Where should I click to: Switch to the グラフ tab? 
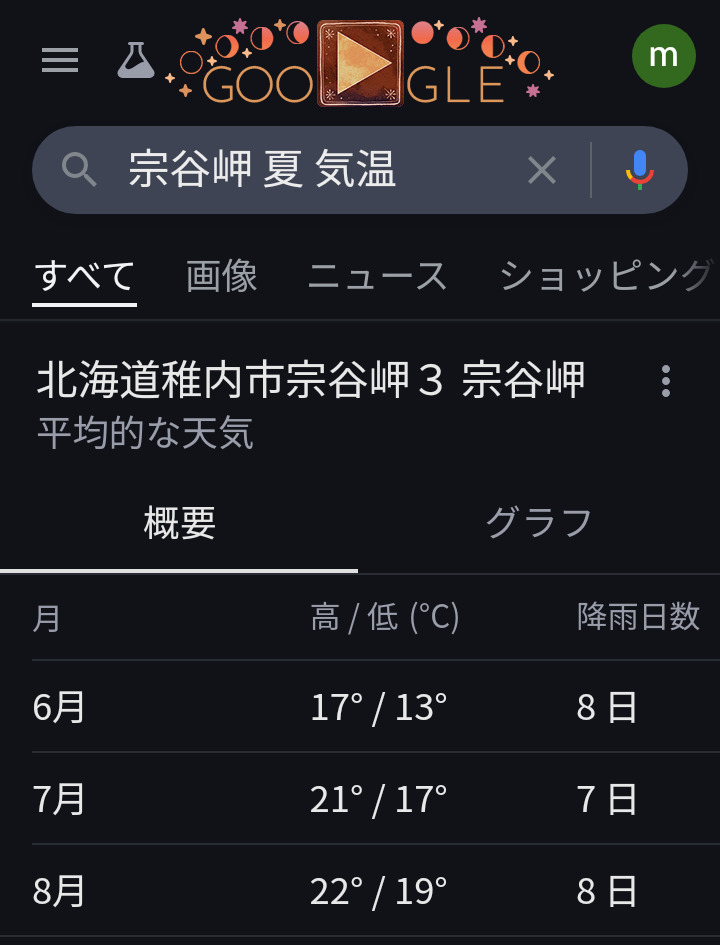pyautogui.click(x=539, y=523)
